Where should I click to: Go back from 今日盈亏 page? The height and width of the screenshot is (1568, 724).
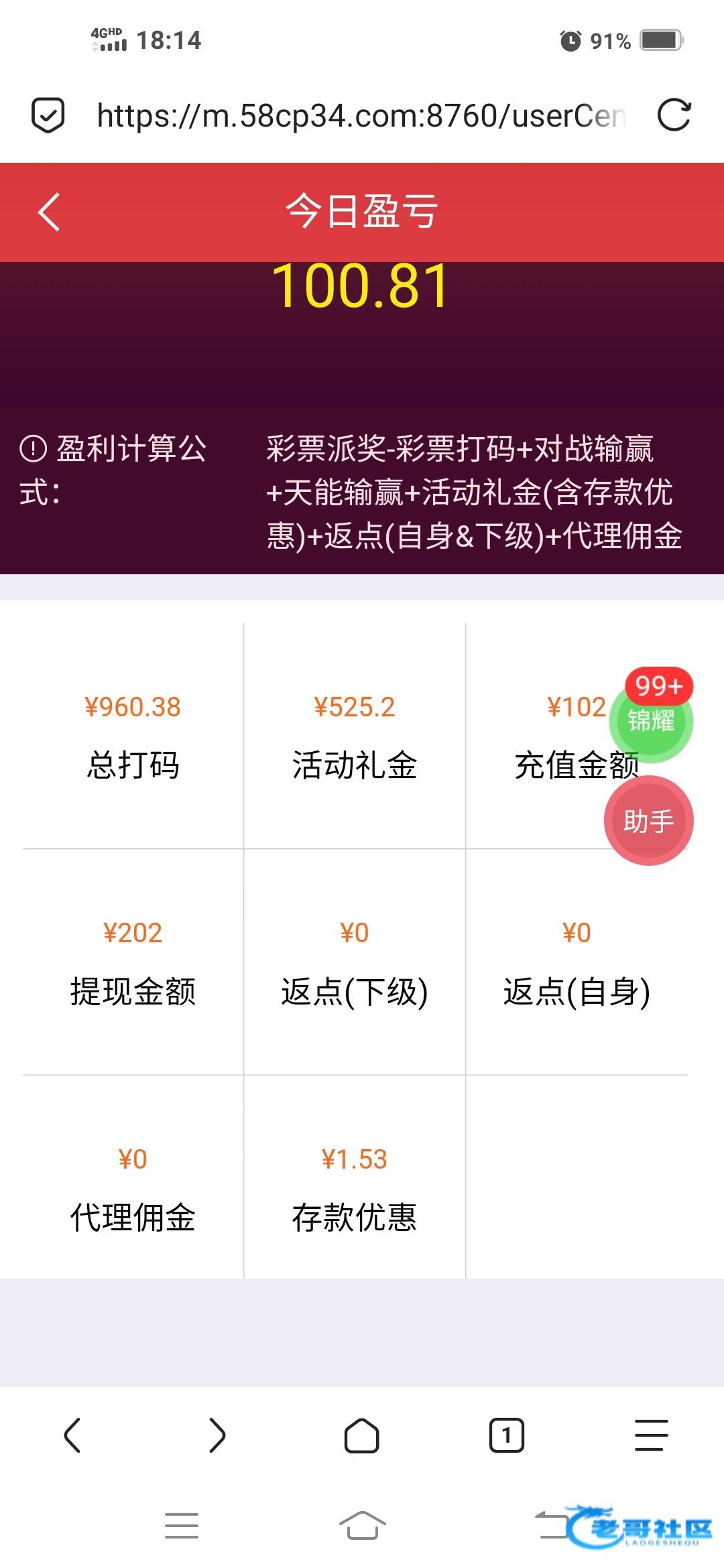coord(49,212)
